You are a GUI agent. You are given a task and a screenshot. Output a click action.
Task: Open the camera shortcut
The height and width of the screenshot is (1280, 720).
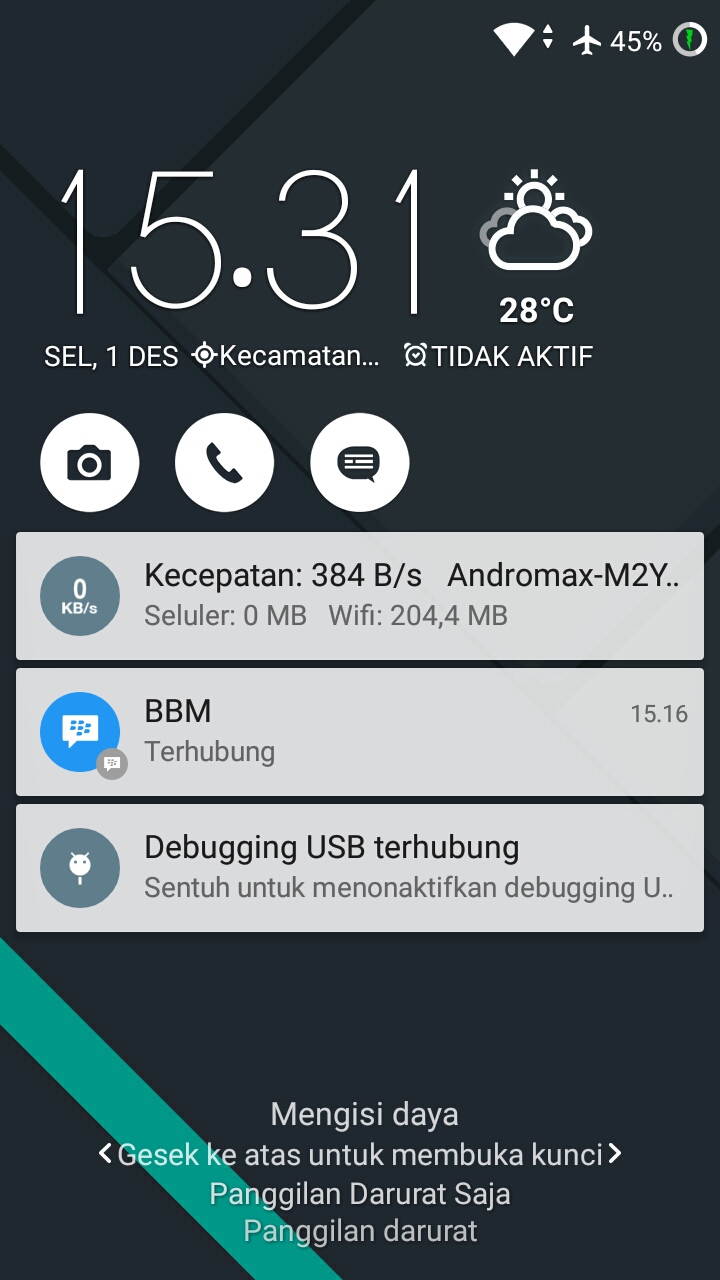click(90, 463)
